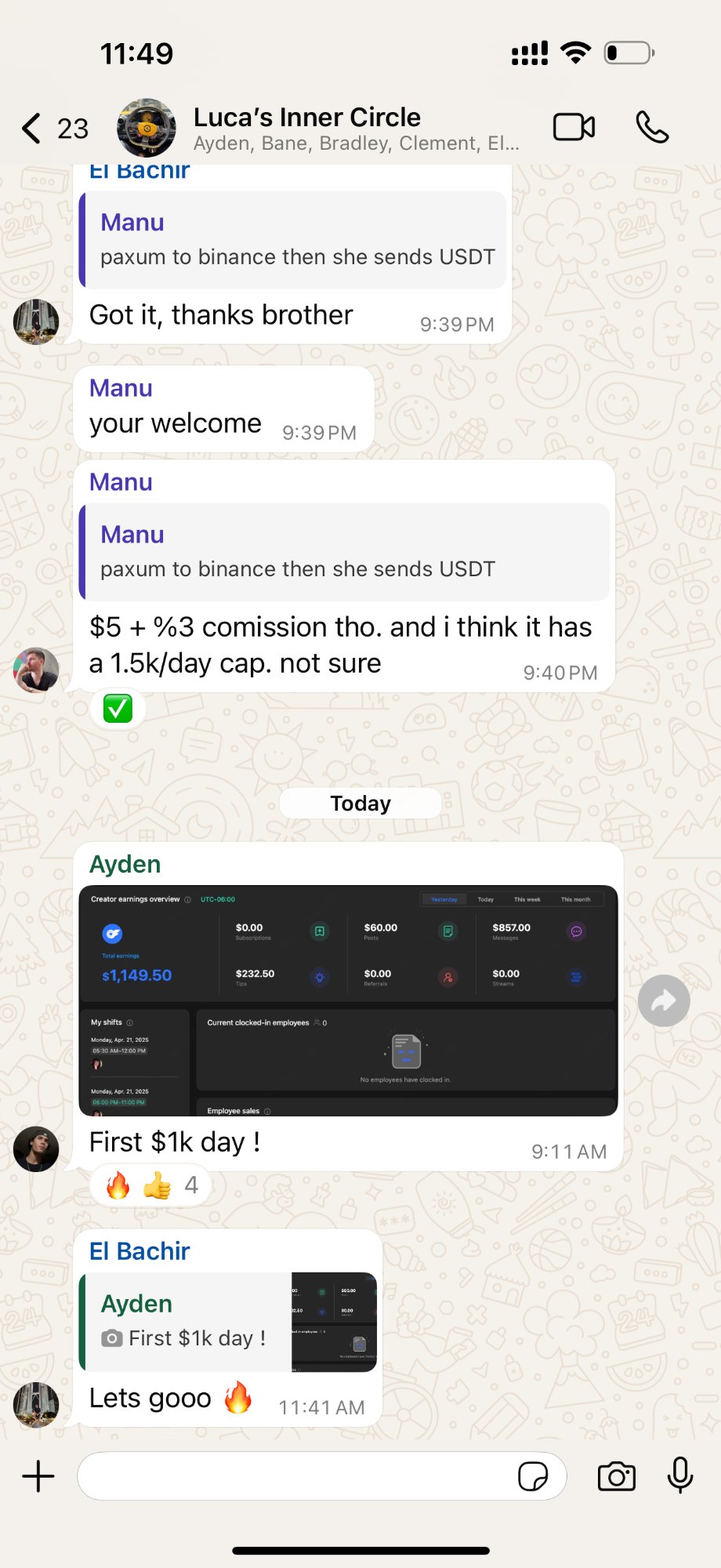Start a video call from the chat header
This screenshot has height=1568, width=721.
[573, 127]
